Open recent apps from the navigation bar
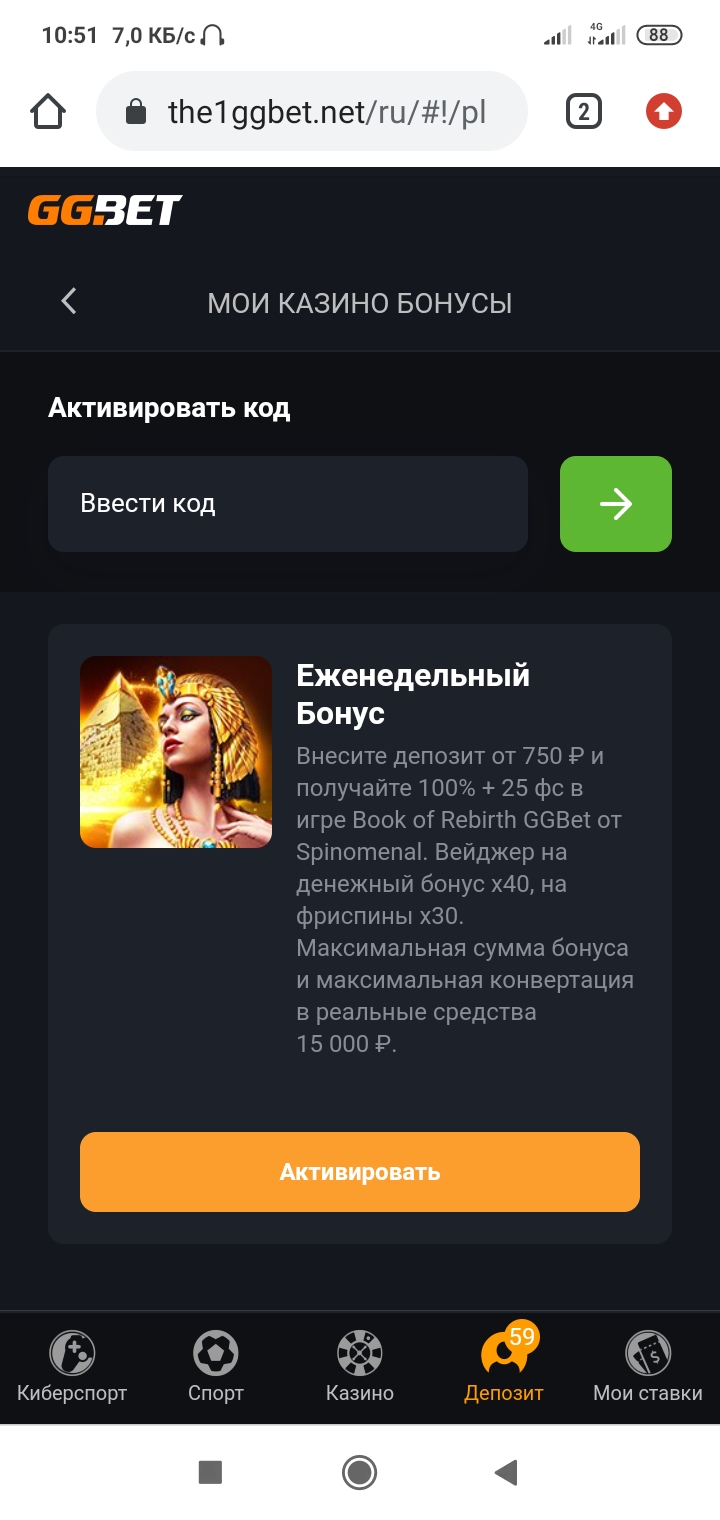 click(210, 1472)
